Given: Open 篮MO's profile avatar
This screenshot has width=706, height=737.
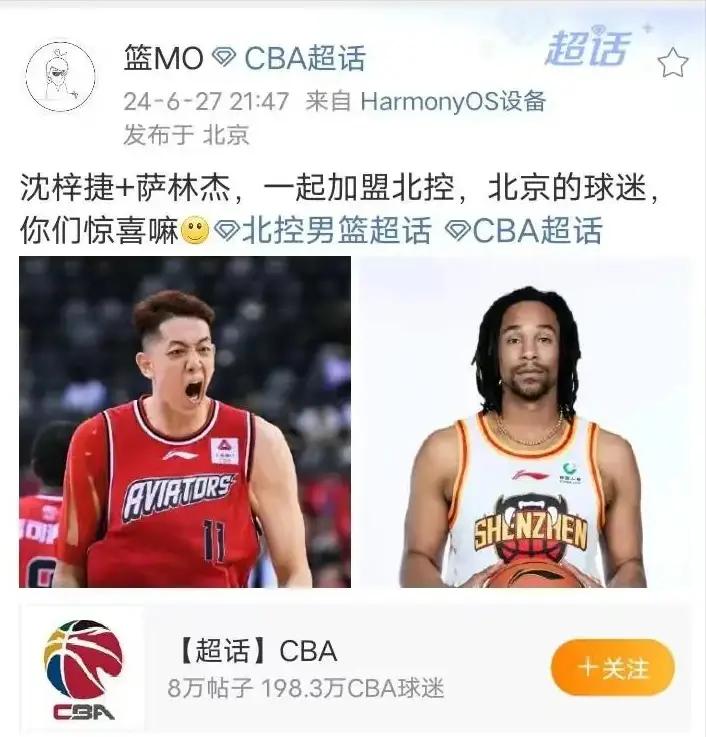Looking at the screenshot, I should 59,77.
